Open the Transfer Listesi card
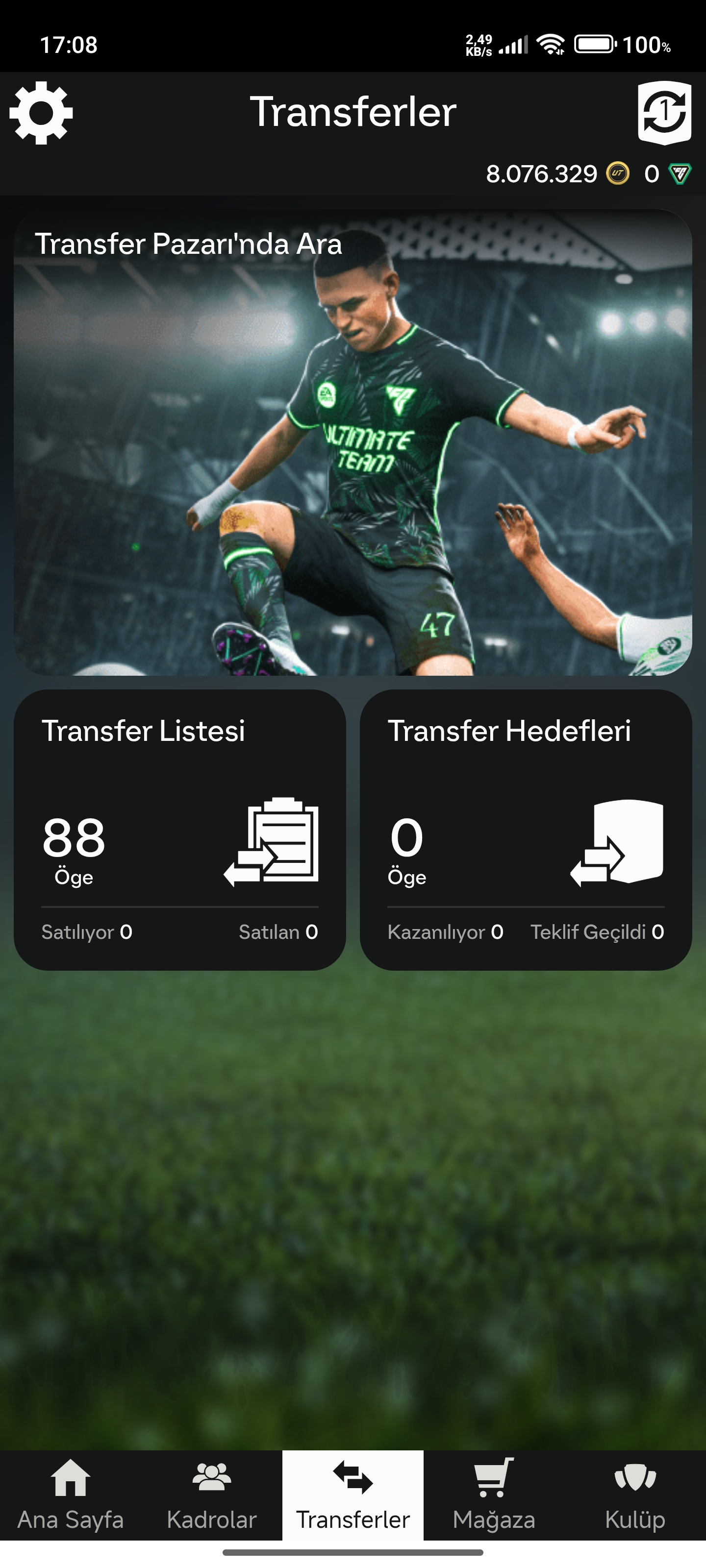Screen dimensions: 706x1568 click(180, 830)
